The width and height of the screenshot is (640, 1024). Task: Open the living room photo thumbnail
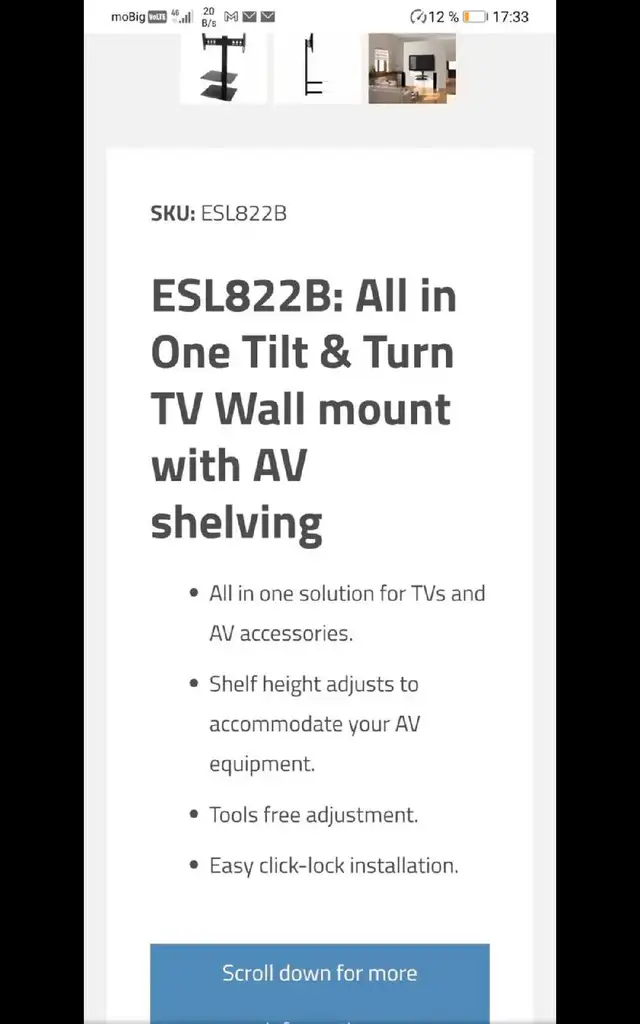point(412,68)
